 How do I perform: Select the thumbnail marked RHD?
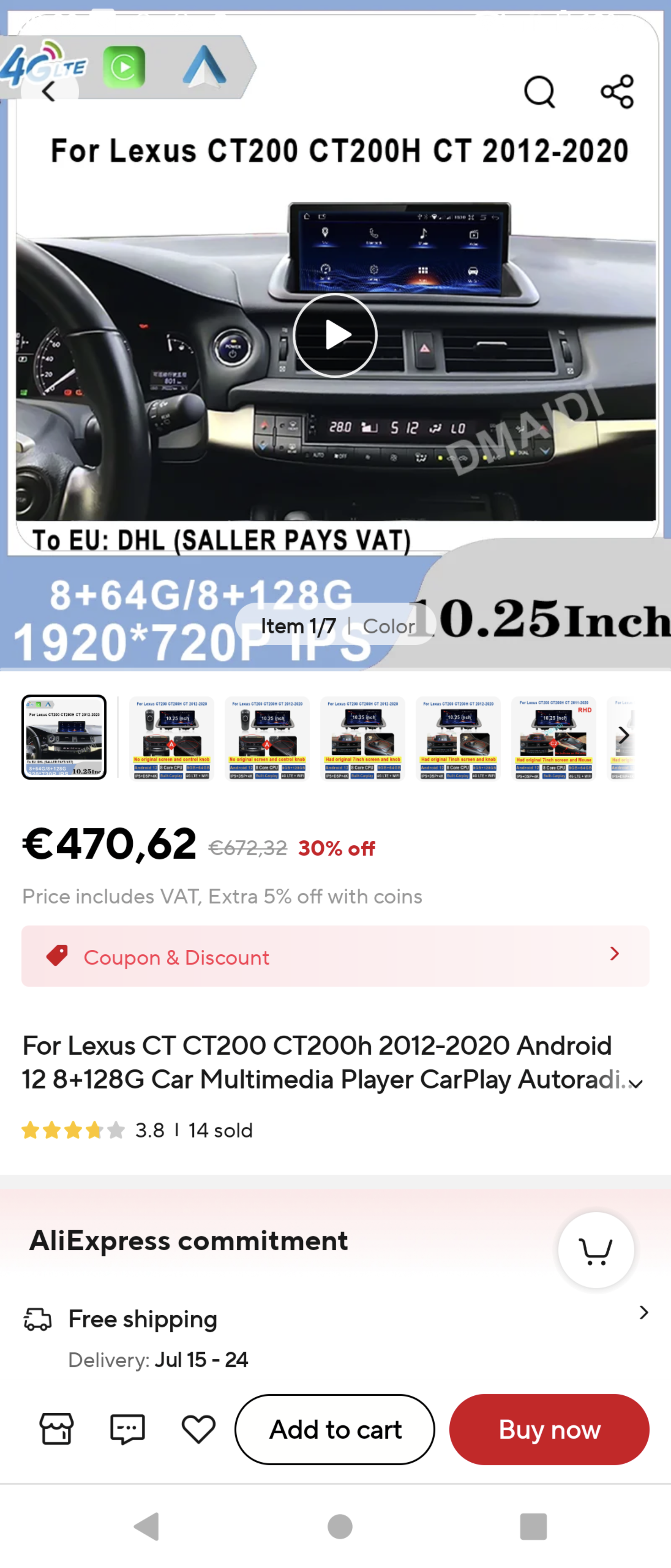tap(553, 737)
